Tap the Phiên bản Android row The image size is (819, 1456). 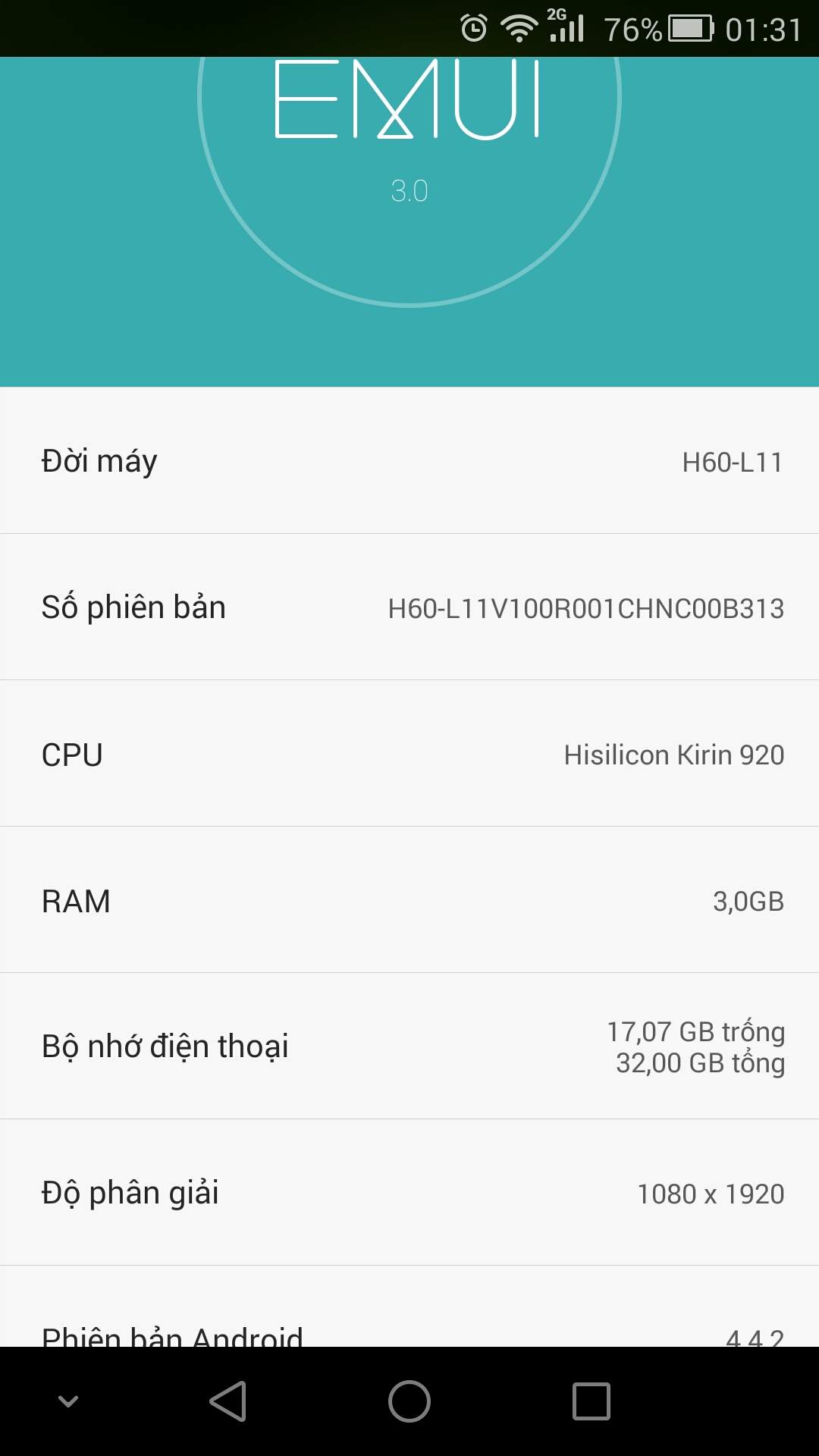pos(409,1307)
